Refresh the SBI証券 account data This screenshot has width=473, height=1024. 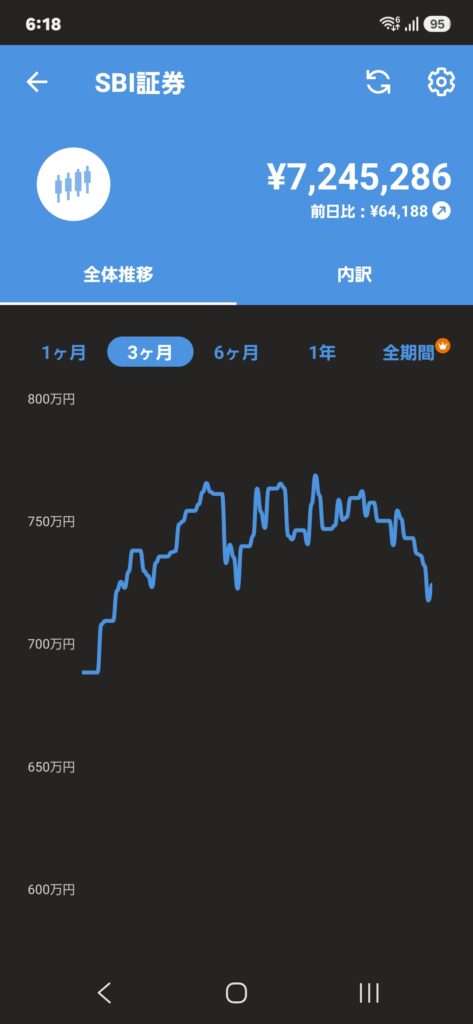[378, 82]
